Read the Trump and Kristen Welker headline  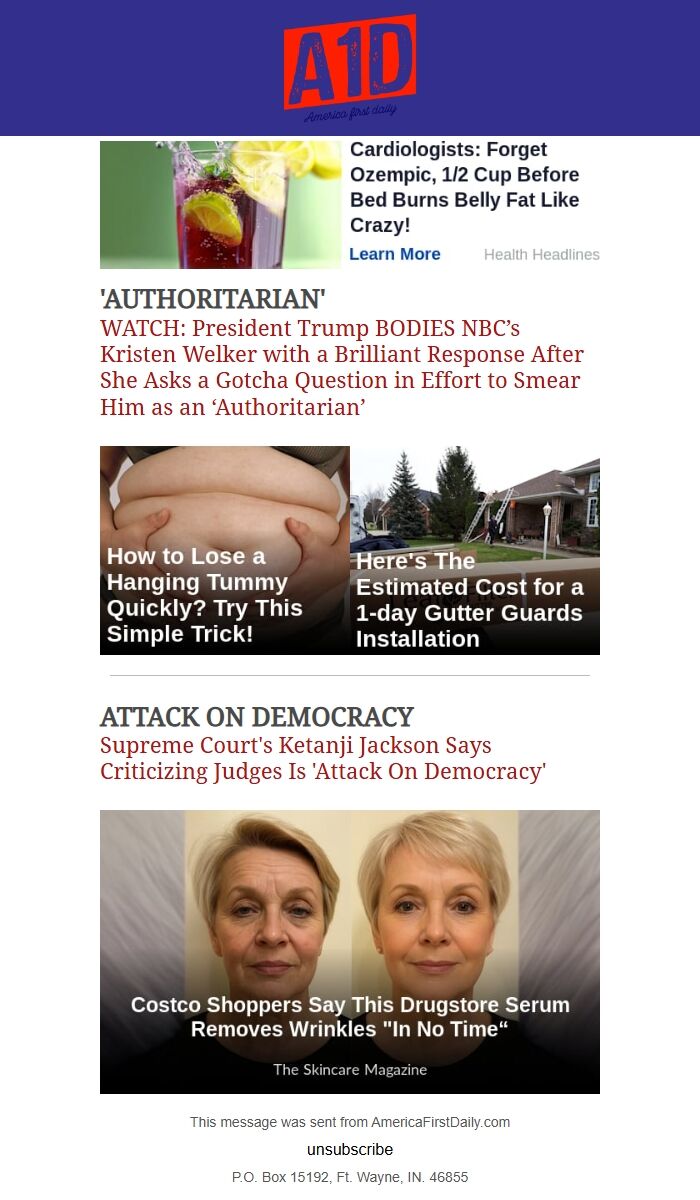click(341, 367)
